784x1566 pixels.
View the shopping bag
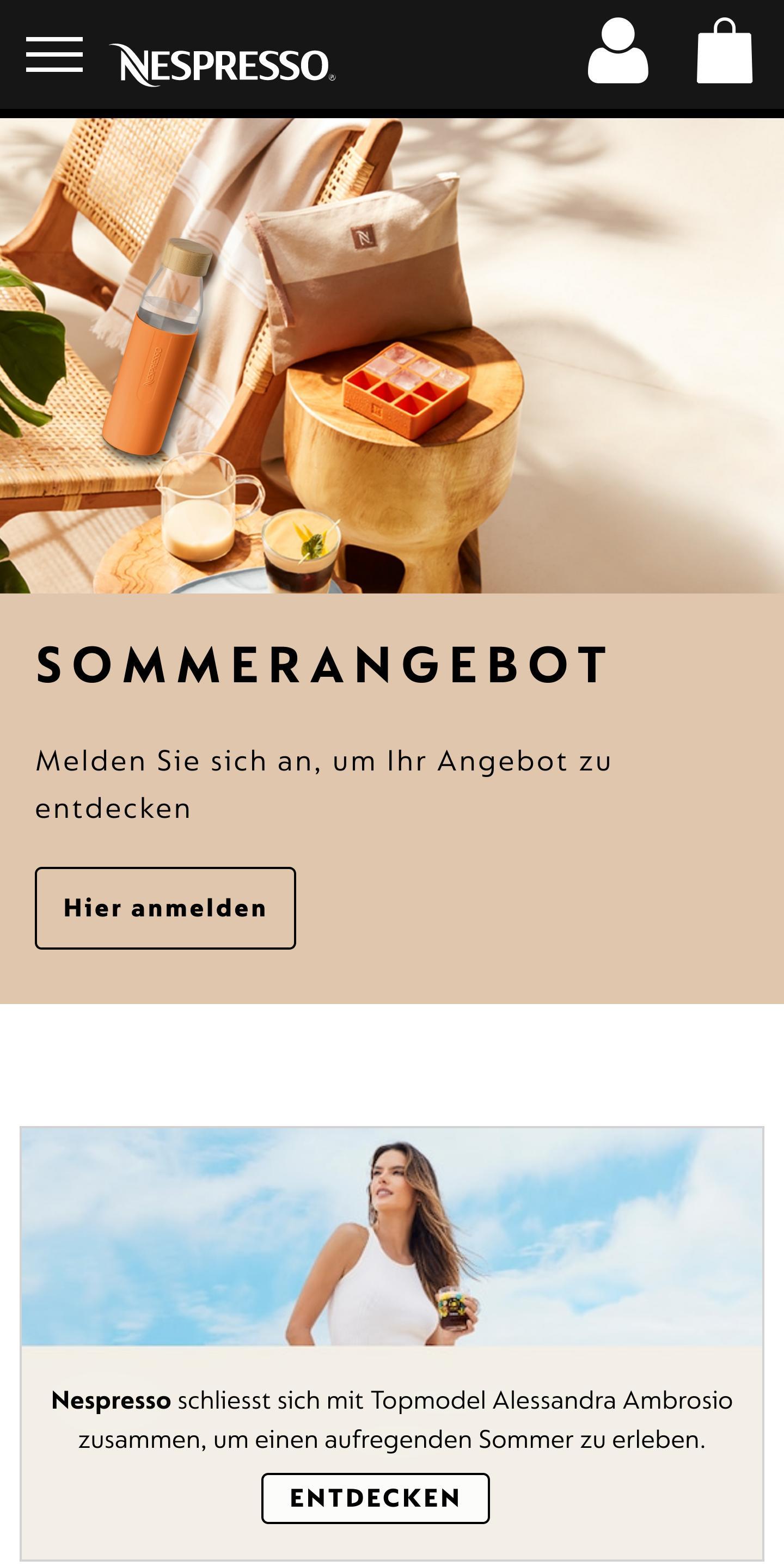click(725, 51)
